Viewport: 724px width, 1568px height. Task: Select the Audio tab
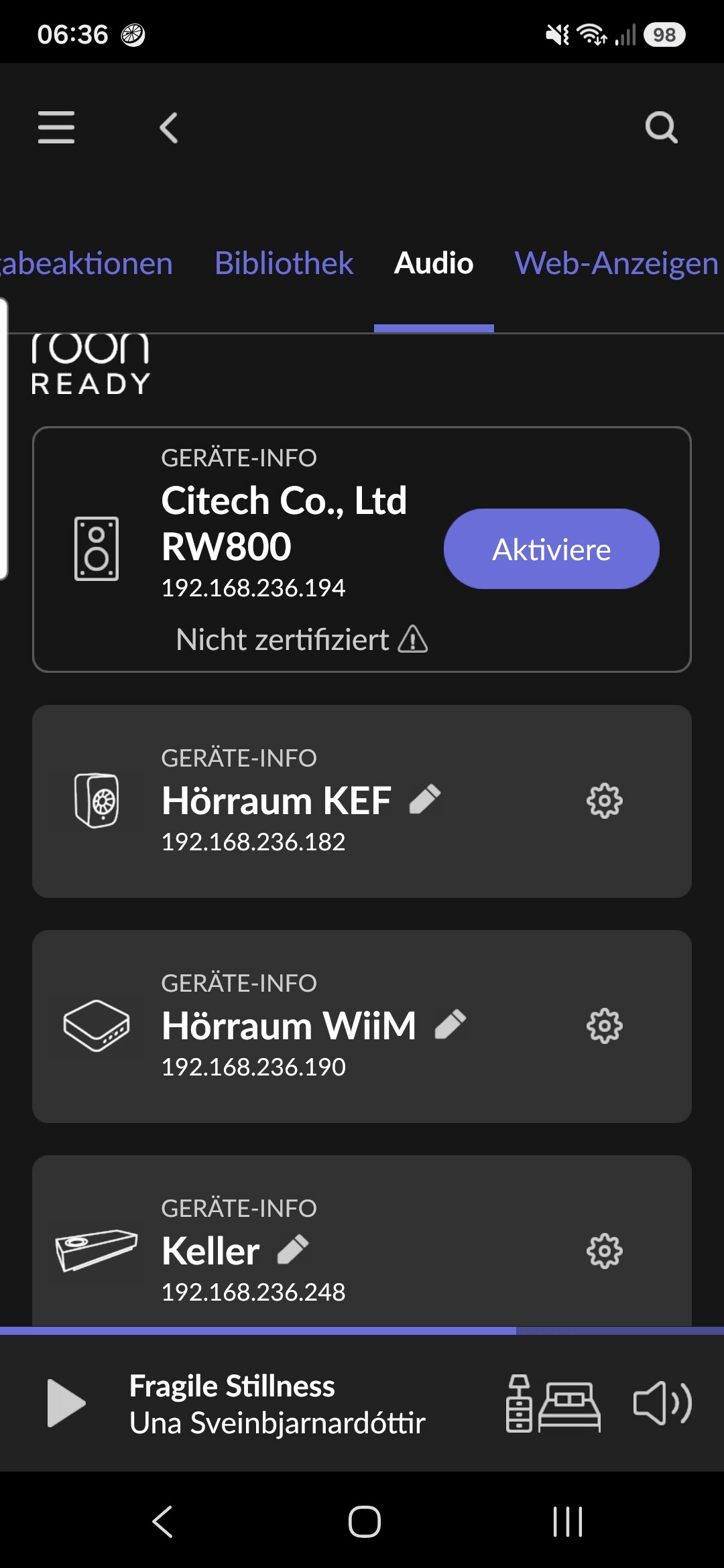click(434, 263)
